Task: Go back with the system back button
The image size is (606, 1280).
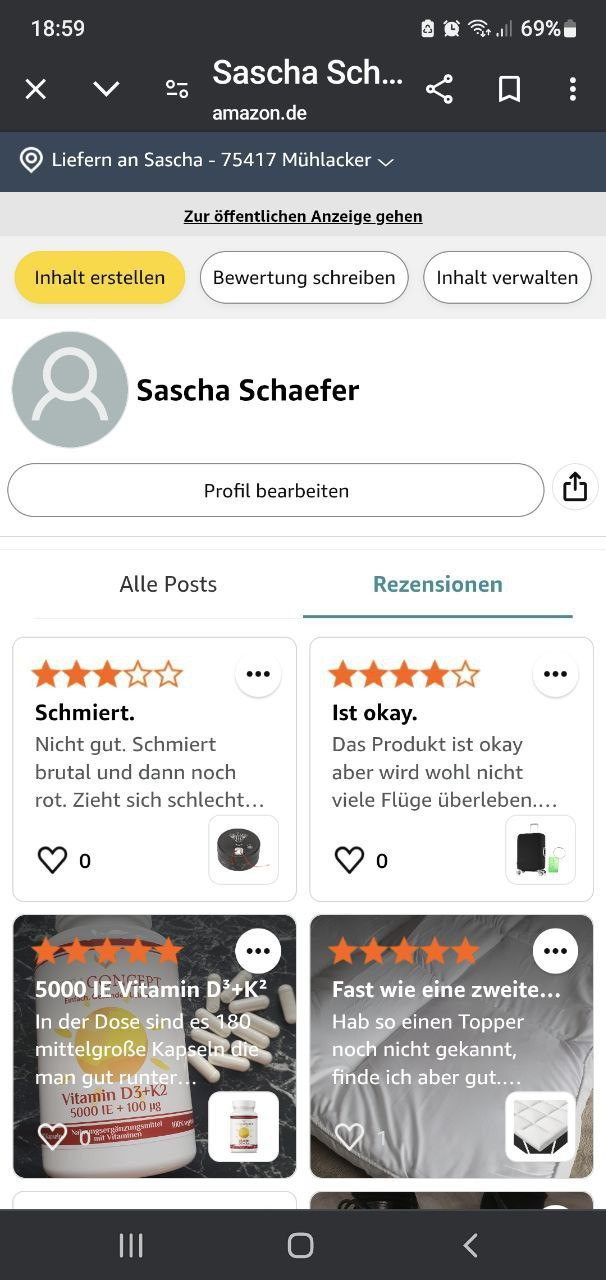Action: [x=470, y=1245]
